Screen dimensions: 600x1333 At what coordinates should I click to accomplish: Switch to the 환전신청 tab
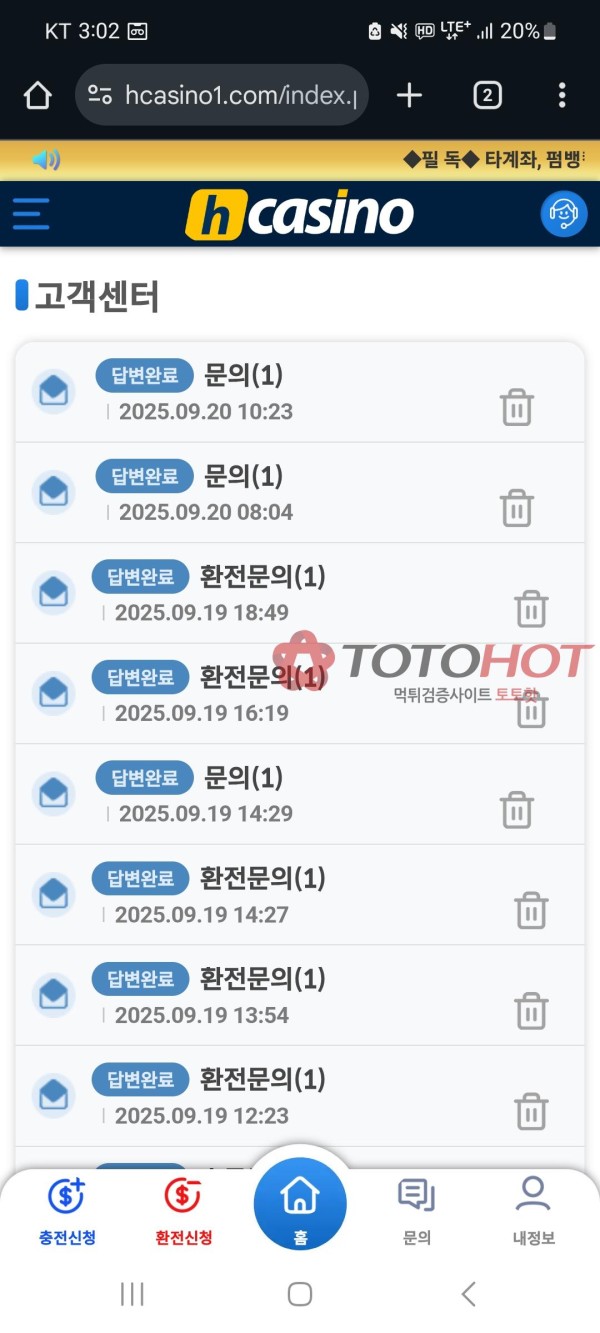click(183, 1210)
